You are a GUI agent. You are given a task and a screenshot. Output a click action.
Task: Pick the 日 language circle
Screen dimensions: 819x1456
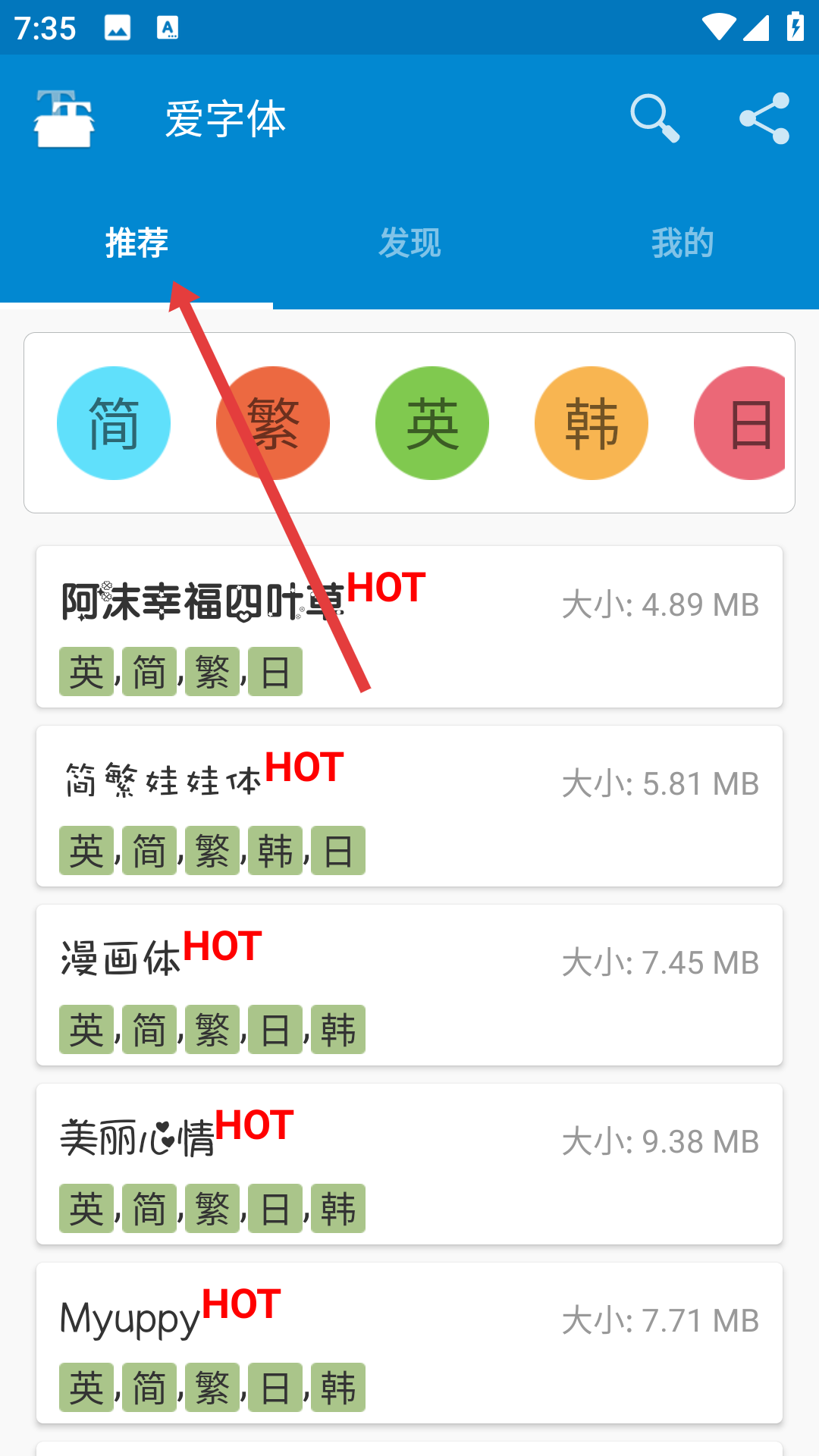[740, 423]
